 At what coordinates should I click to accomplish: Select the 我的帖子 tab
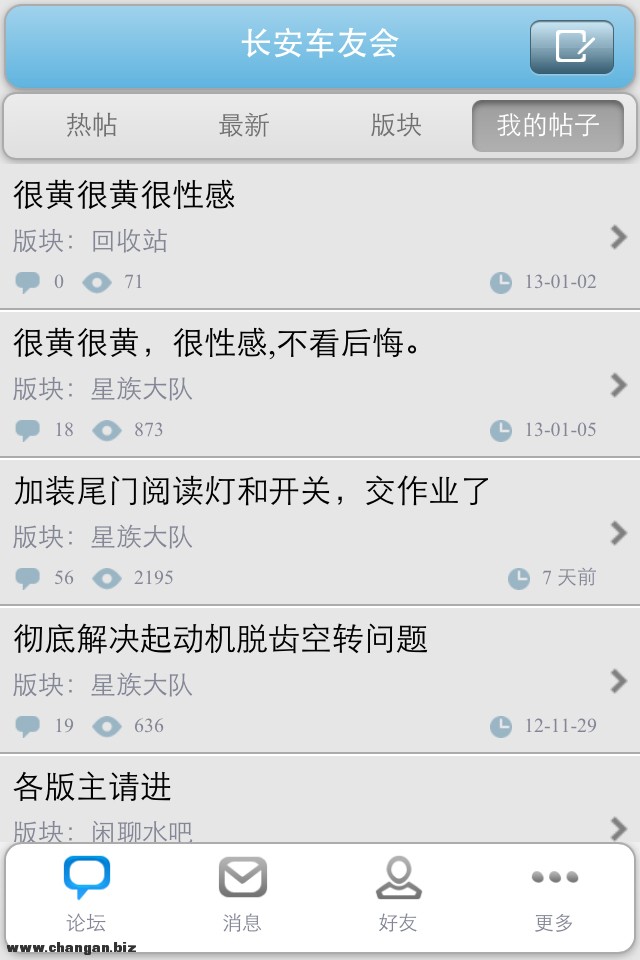[x=548, y=126]
